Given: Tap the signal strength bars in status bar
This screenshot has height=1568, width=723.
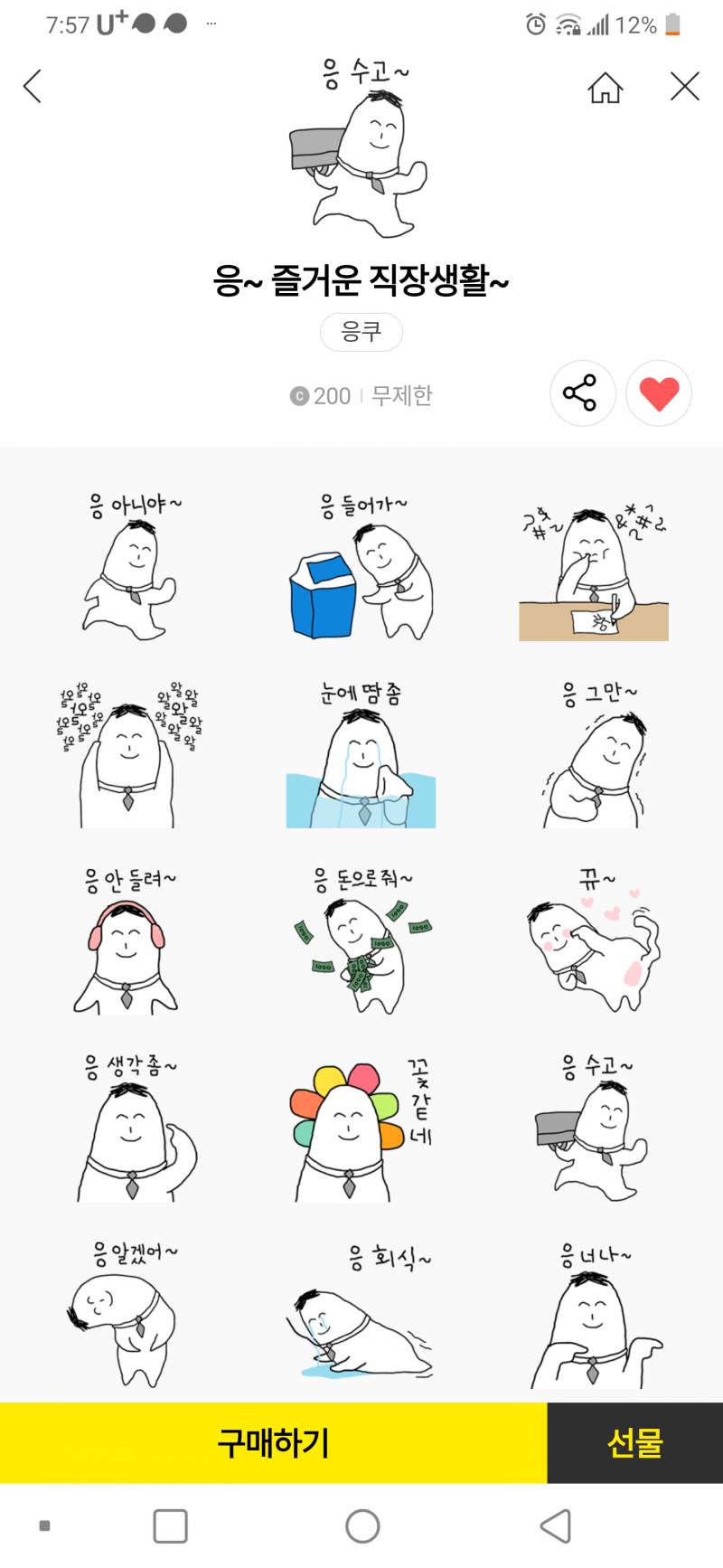Looking at the screenshot, I should [600, 25].
